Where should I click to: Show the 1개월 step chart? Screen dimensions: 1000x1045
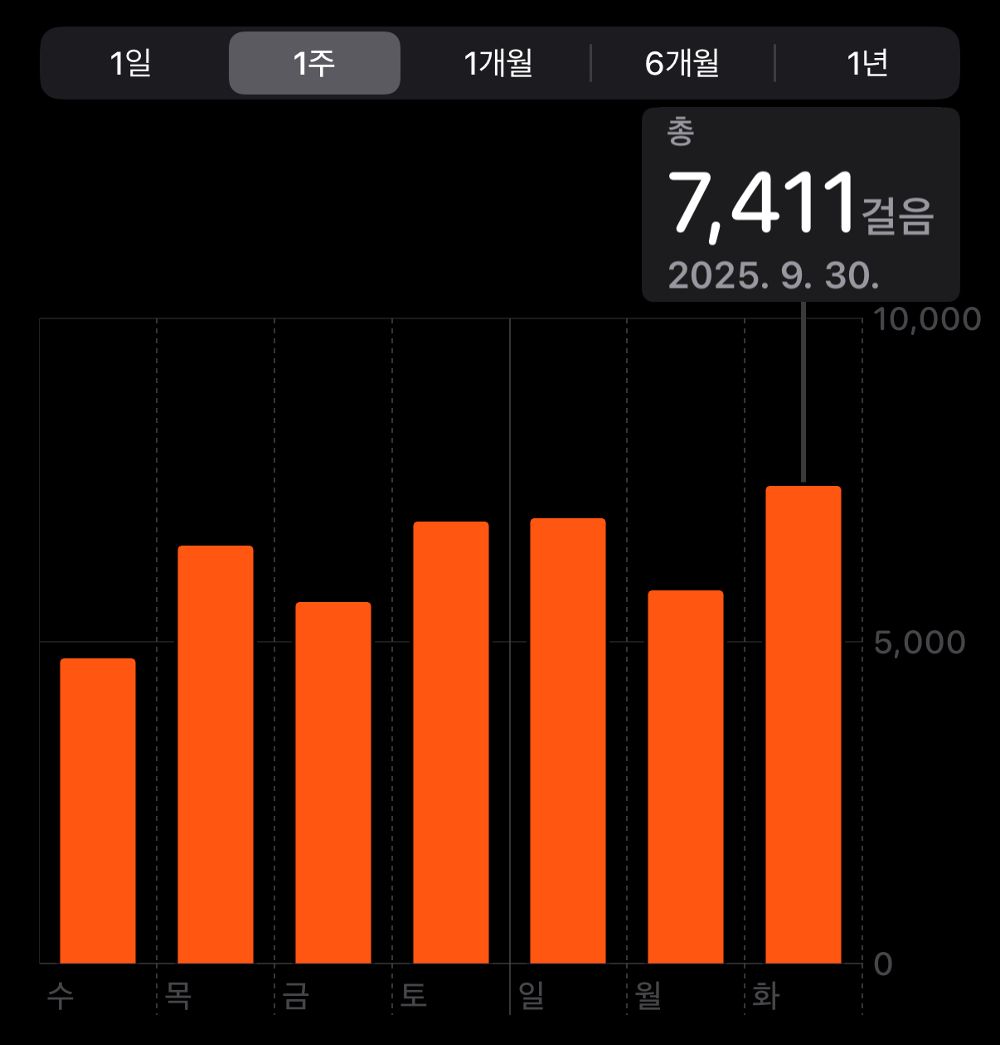point(498,64)
